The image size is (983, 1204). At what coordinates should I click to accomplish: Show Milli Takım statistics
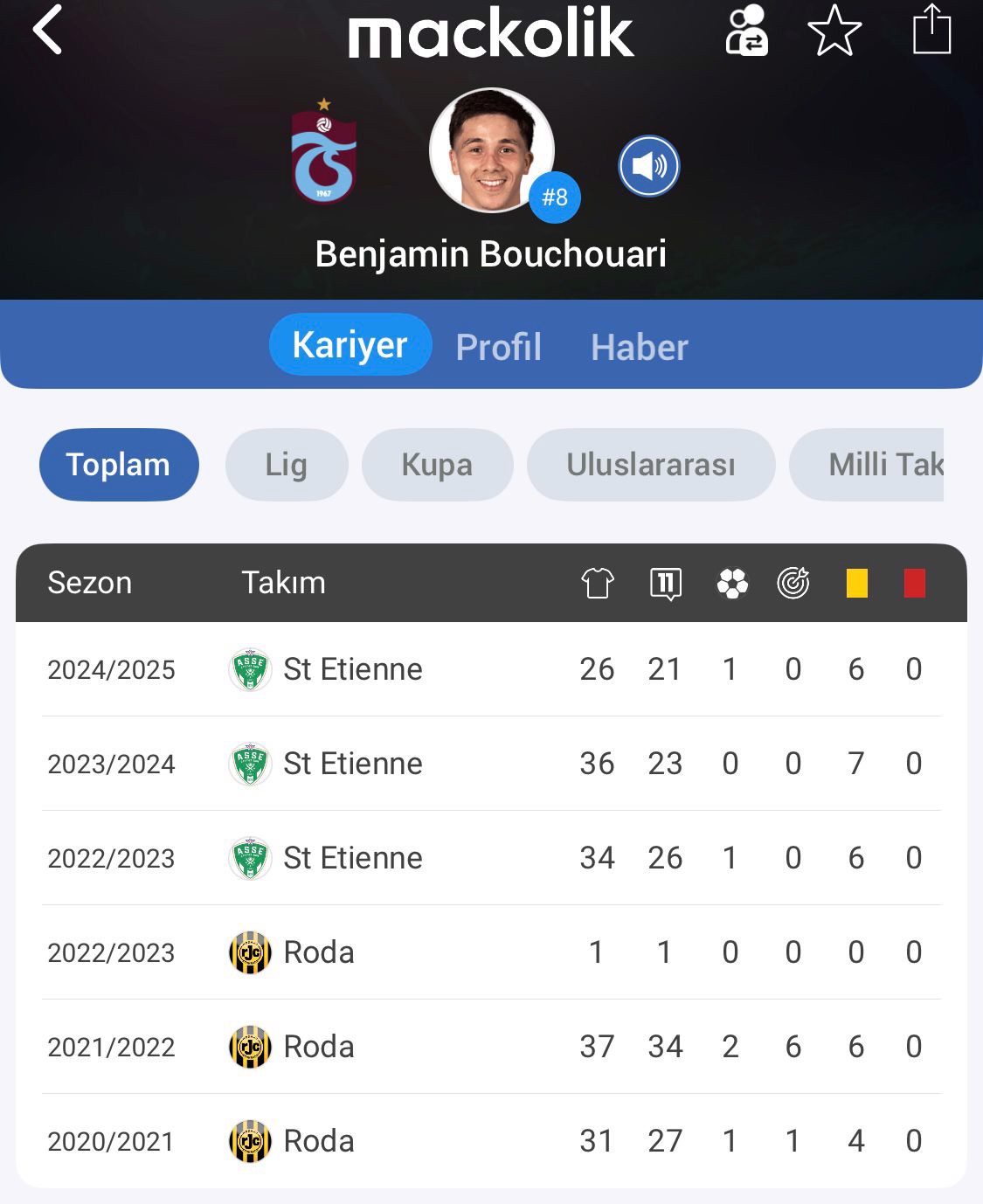(874, 465)
